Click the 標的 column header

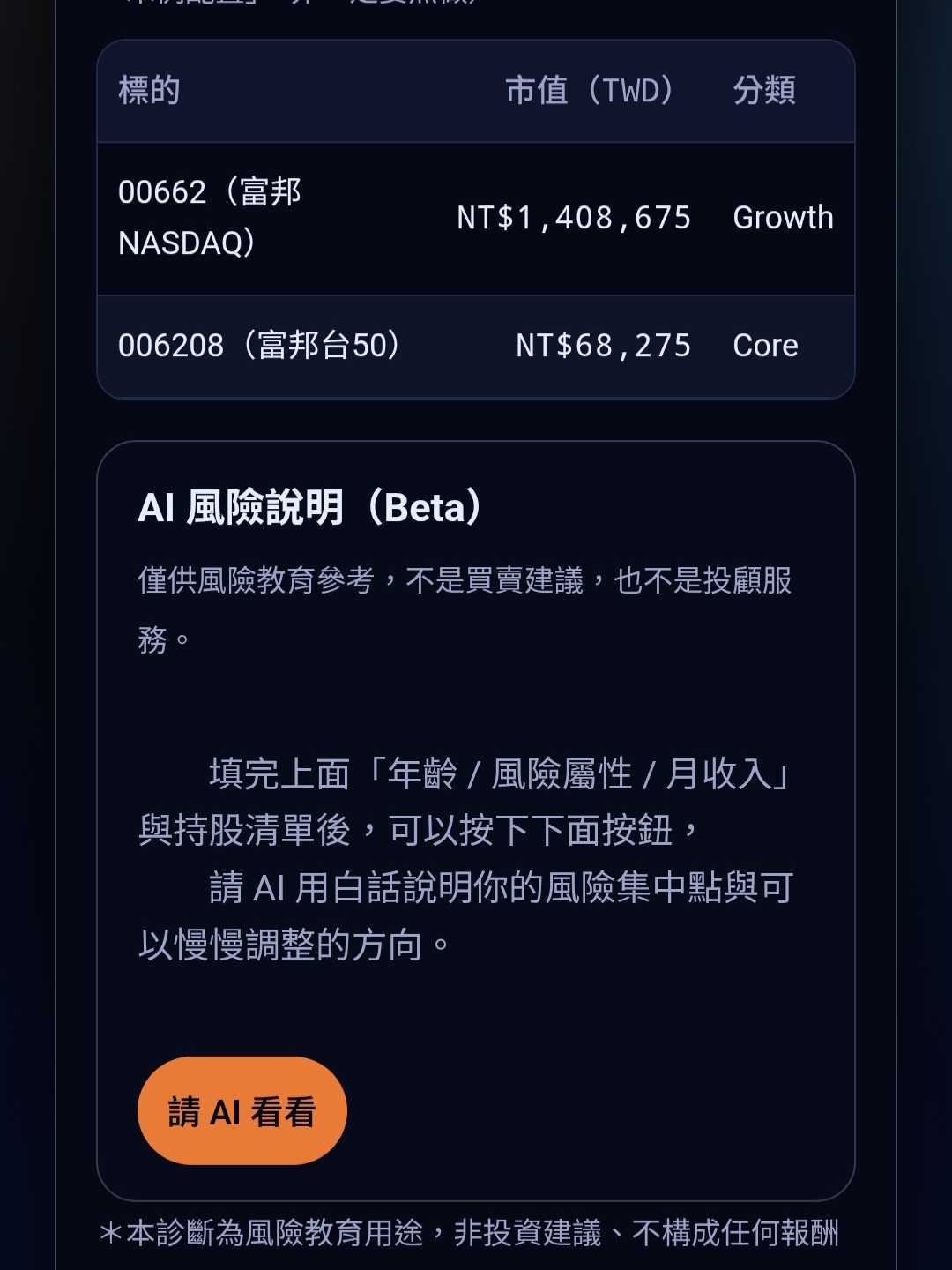click(x=148, y=90)
